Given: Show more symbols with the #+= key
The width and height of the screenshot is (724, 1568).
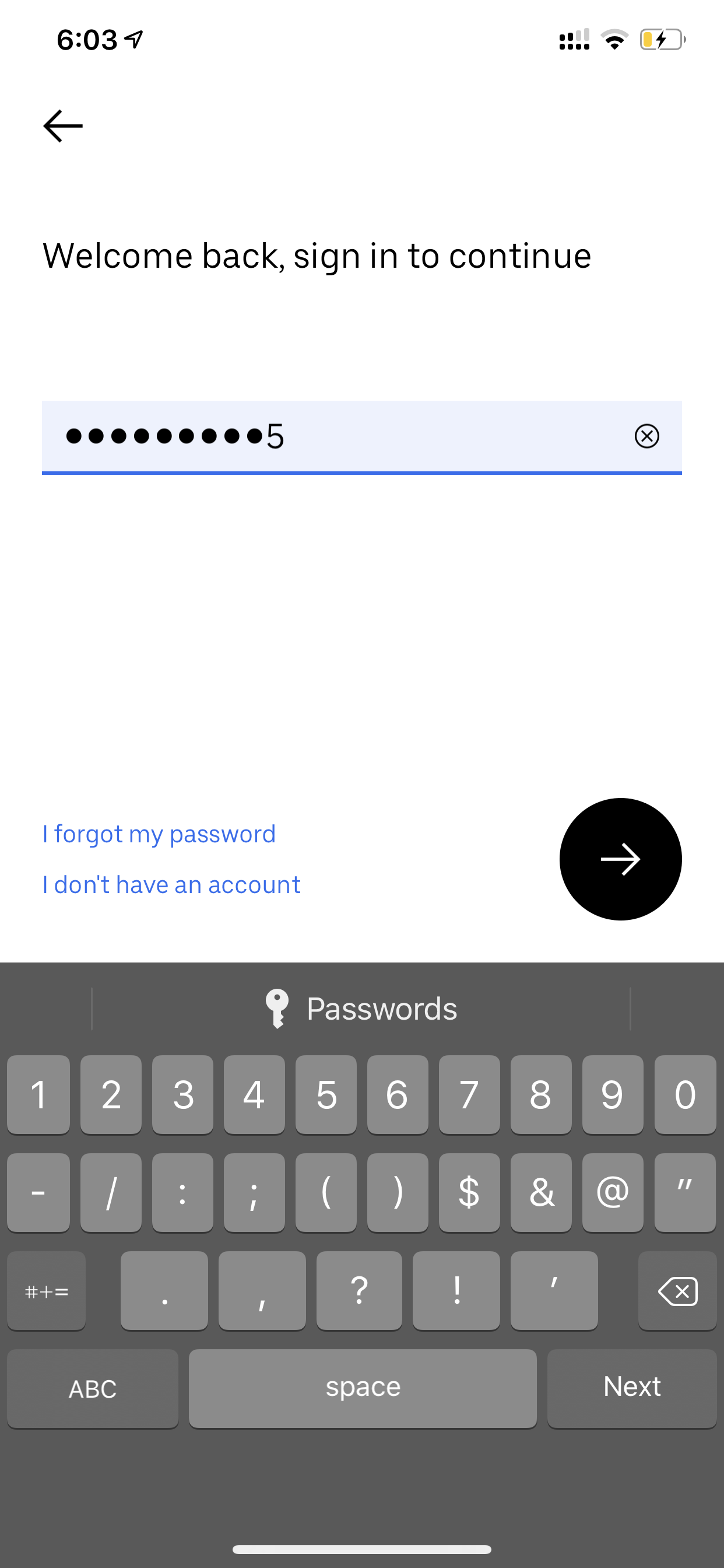Looking at the screenshot, I should [x=46, y=1290].
